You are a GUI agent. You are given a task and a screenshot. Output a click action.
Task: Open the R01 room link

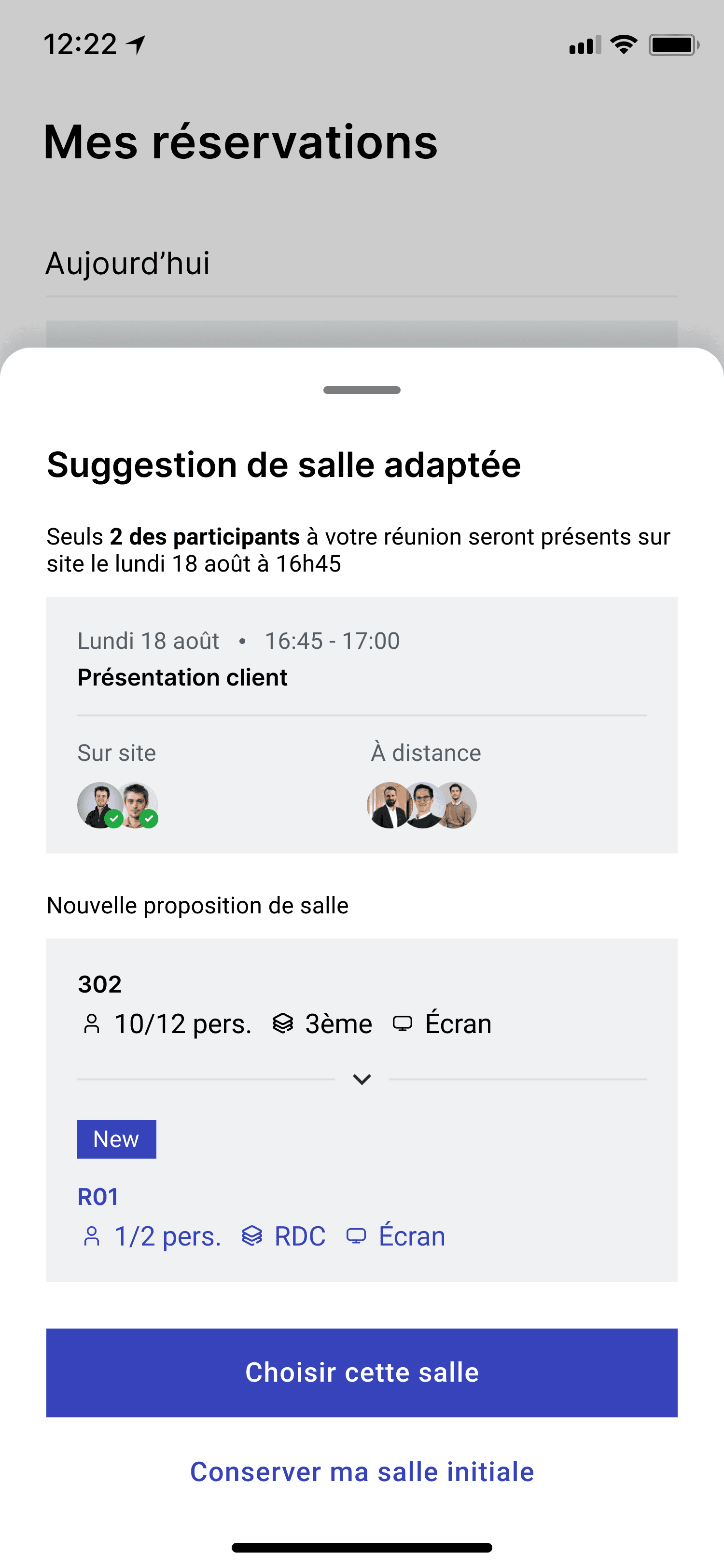[x=98, y=1196]
